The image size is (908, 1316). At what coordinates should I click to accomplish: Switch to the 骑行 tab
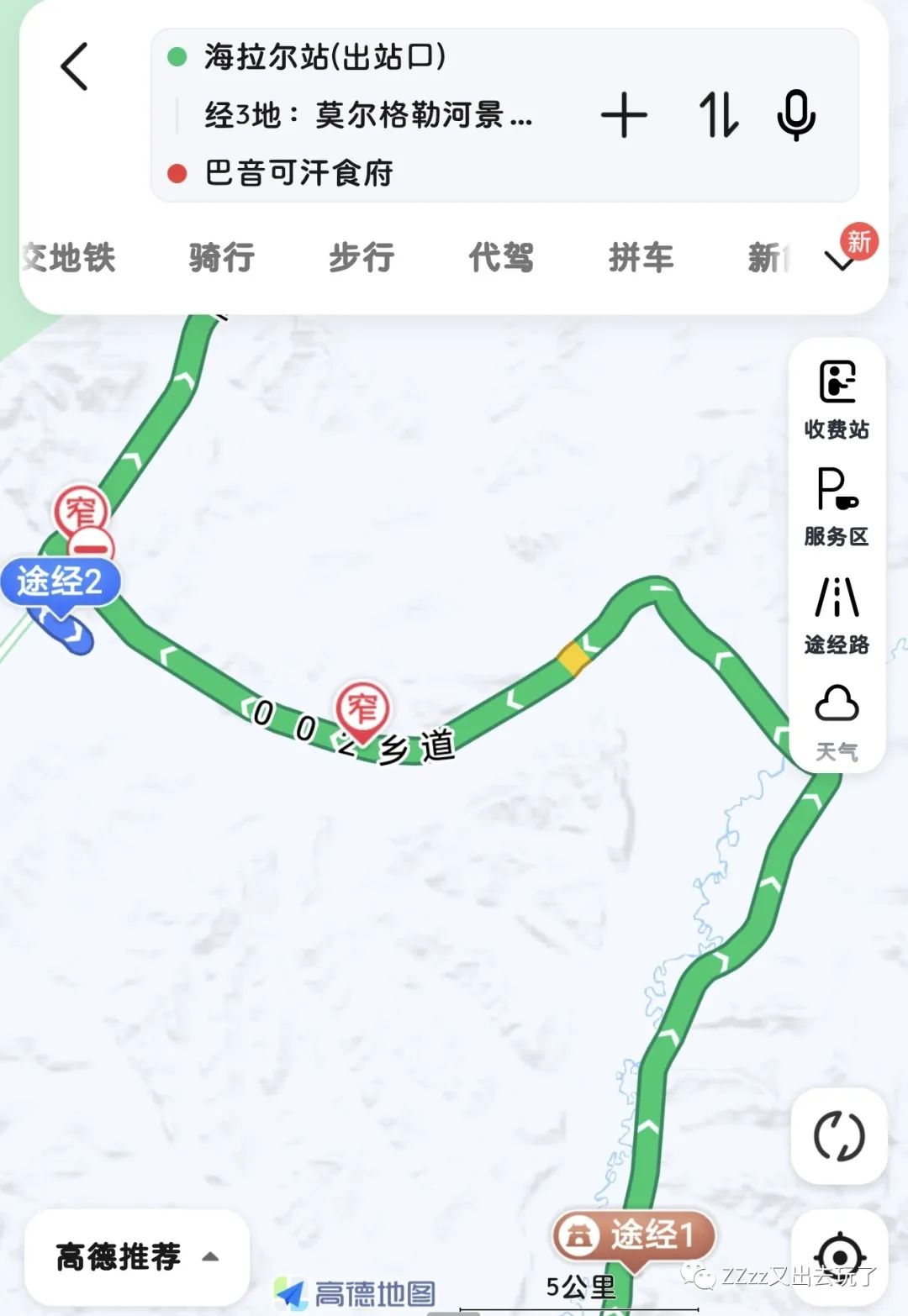tap(221, 257)
